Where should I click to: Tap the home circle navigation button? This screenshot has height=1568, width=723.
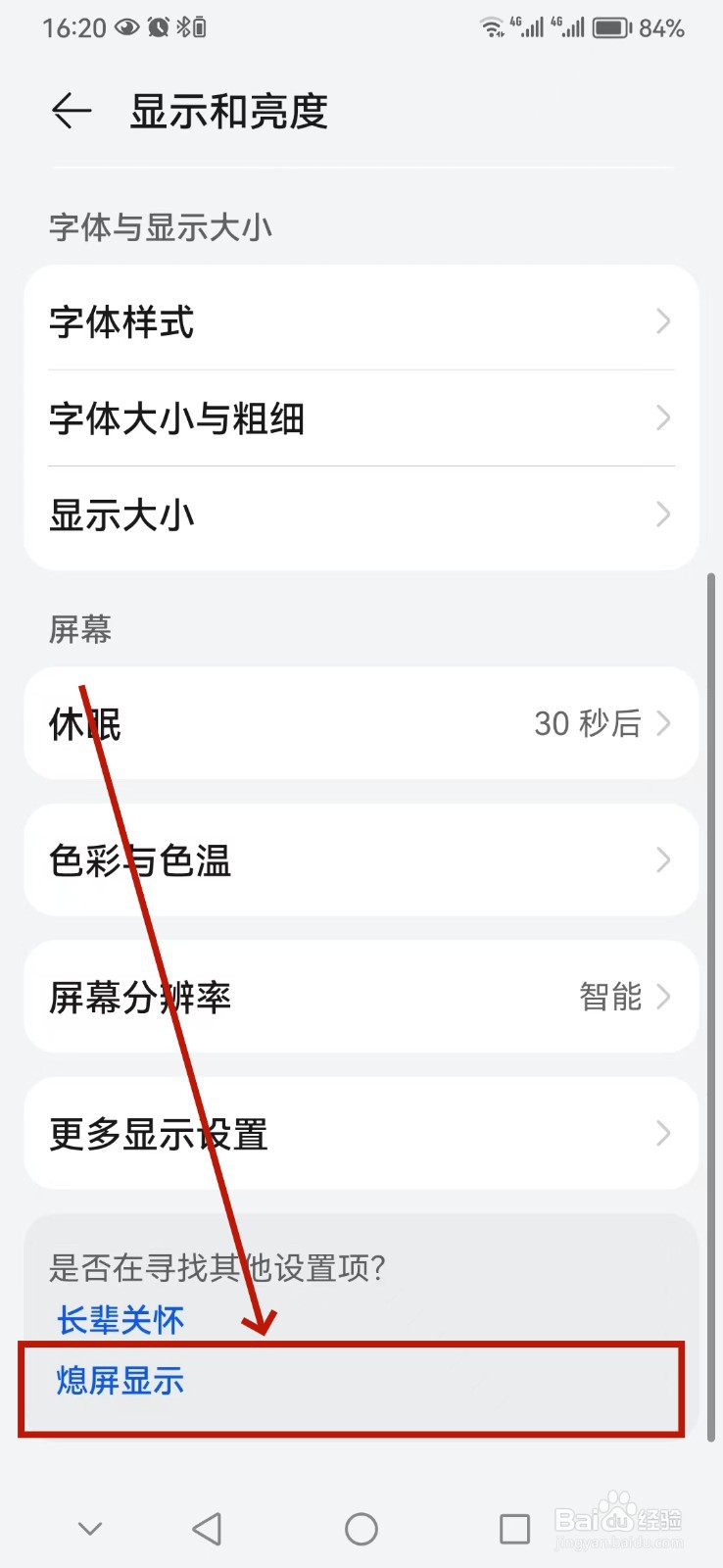click(x=361, y=1527)
